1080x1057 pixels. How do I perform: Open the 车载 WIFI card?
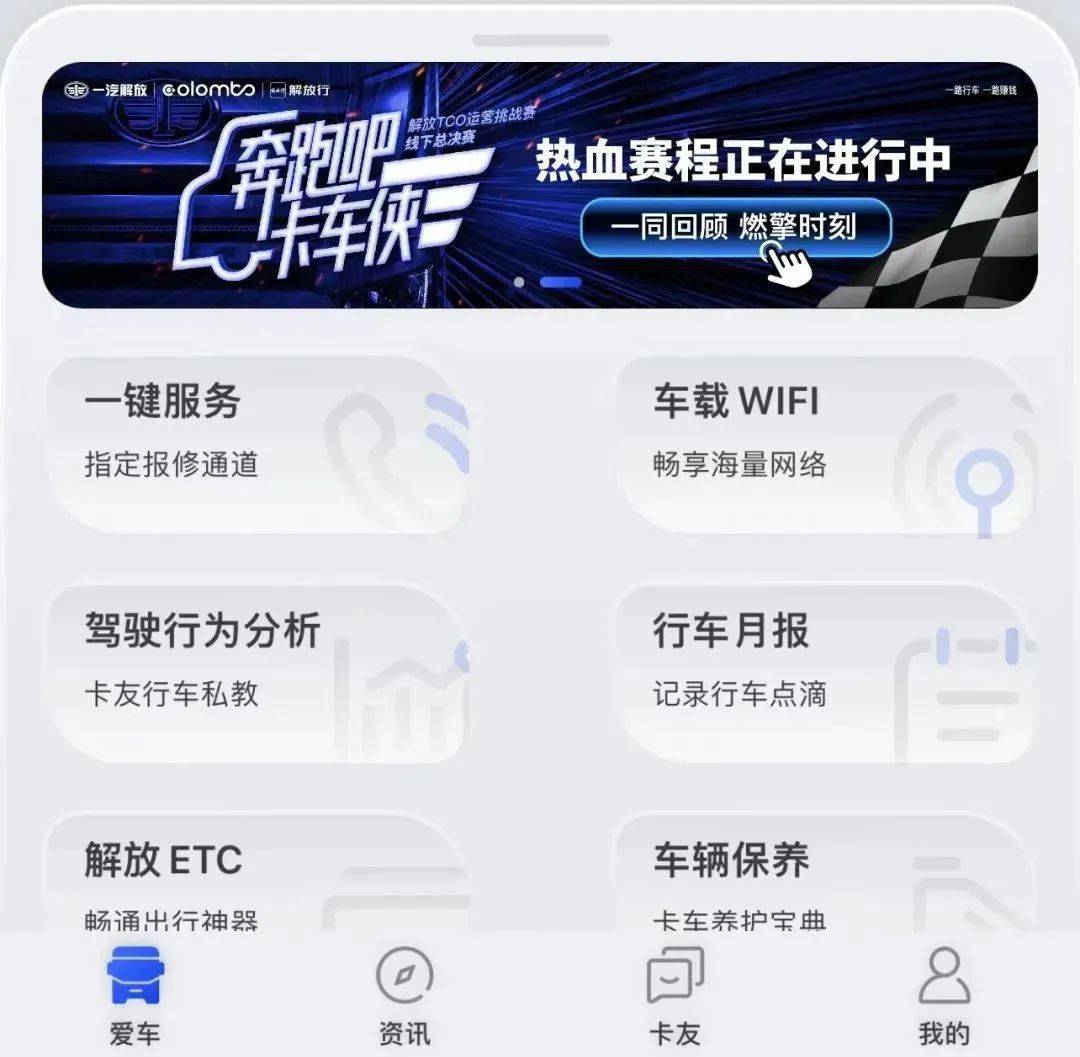[825, 443]
